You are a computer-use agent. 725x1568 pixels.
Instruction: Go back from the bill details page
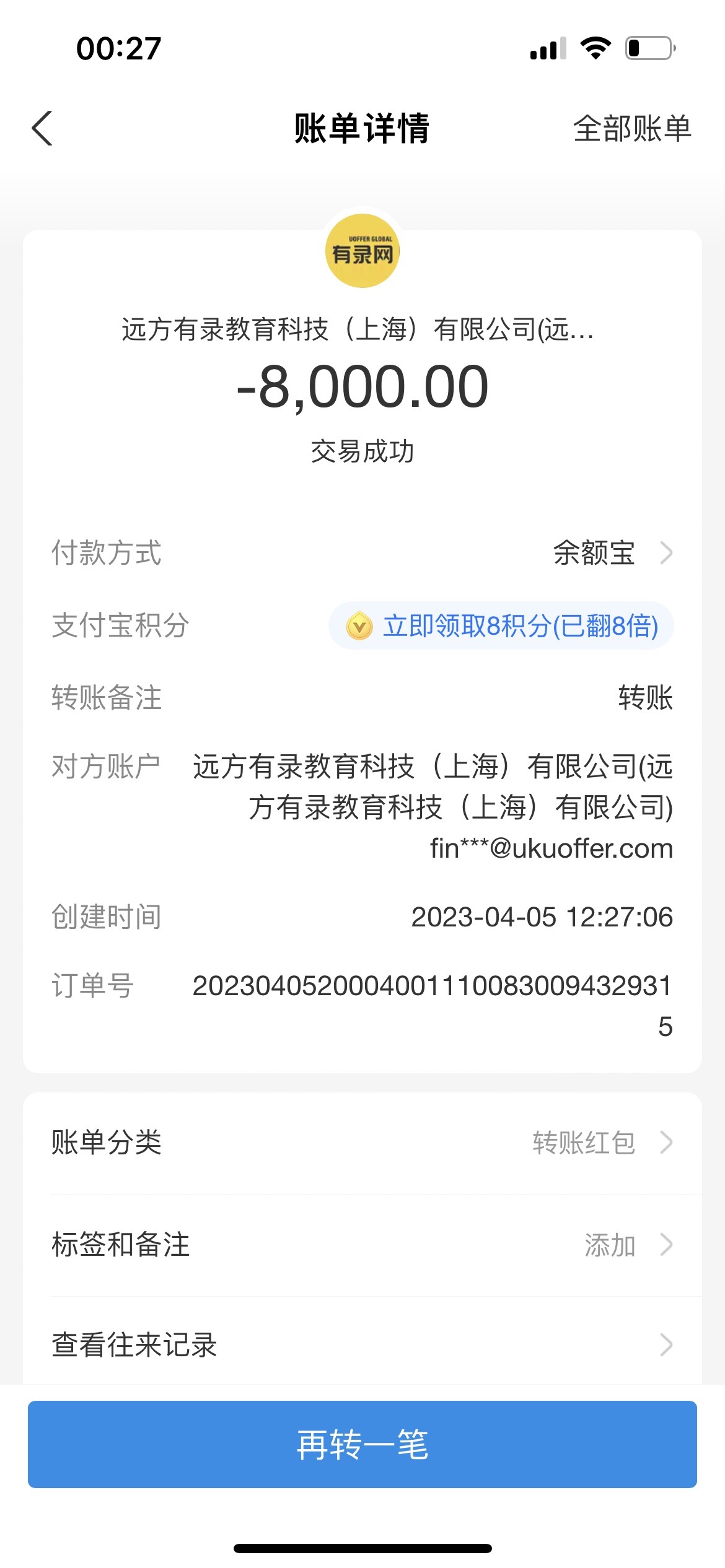tap(42, 129)
